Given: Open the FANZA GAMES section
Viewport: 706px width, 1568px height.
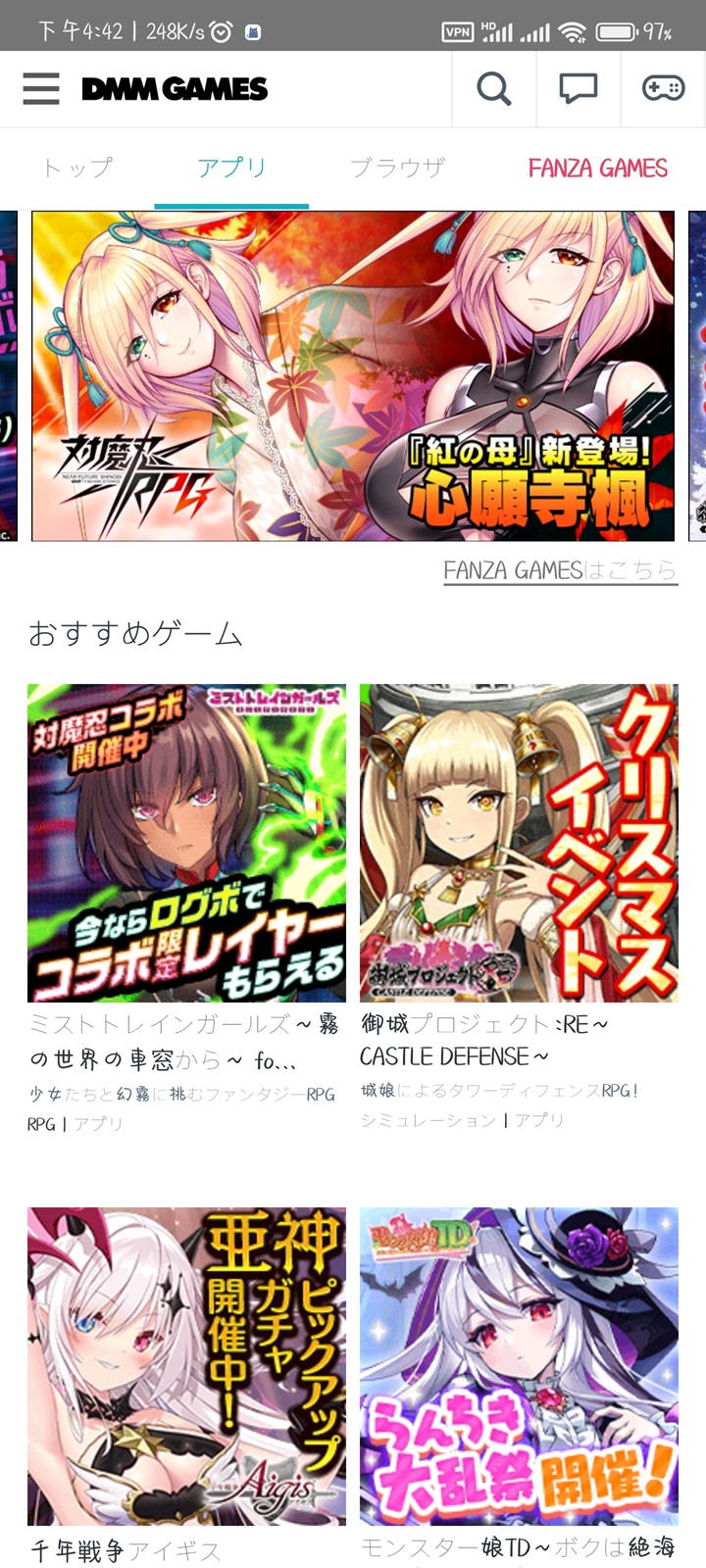Looking at the screenshot, I should coord(597,168).
